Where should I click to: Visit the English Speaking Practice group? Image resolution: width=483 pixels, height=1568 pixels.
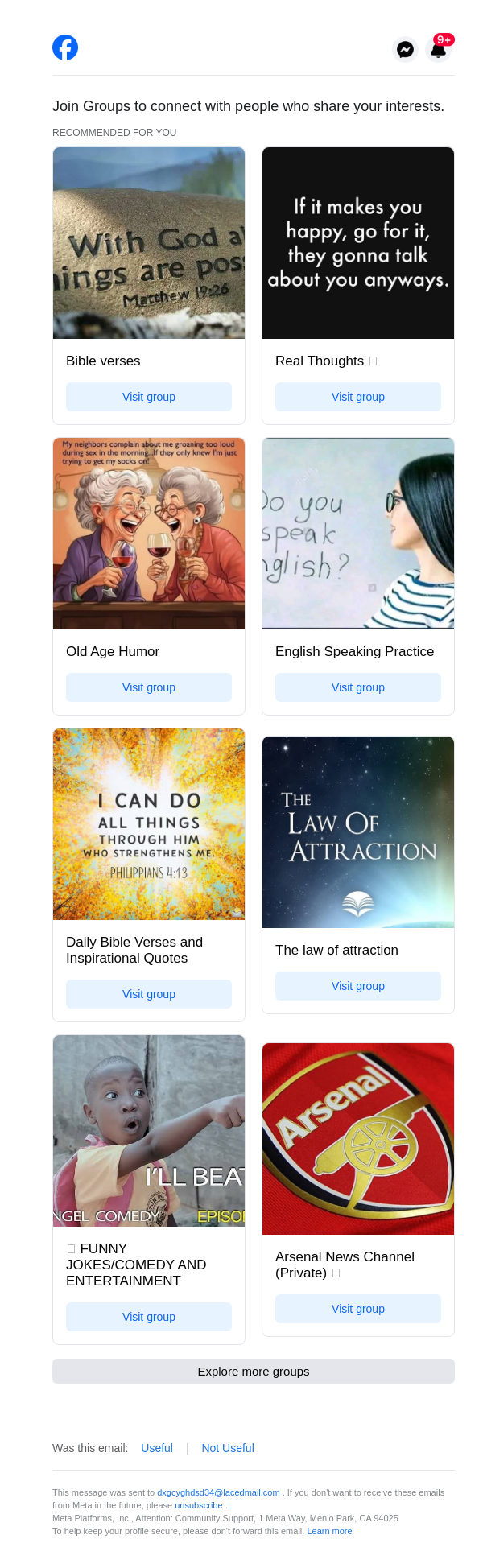[358, 687]
